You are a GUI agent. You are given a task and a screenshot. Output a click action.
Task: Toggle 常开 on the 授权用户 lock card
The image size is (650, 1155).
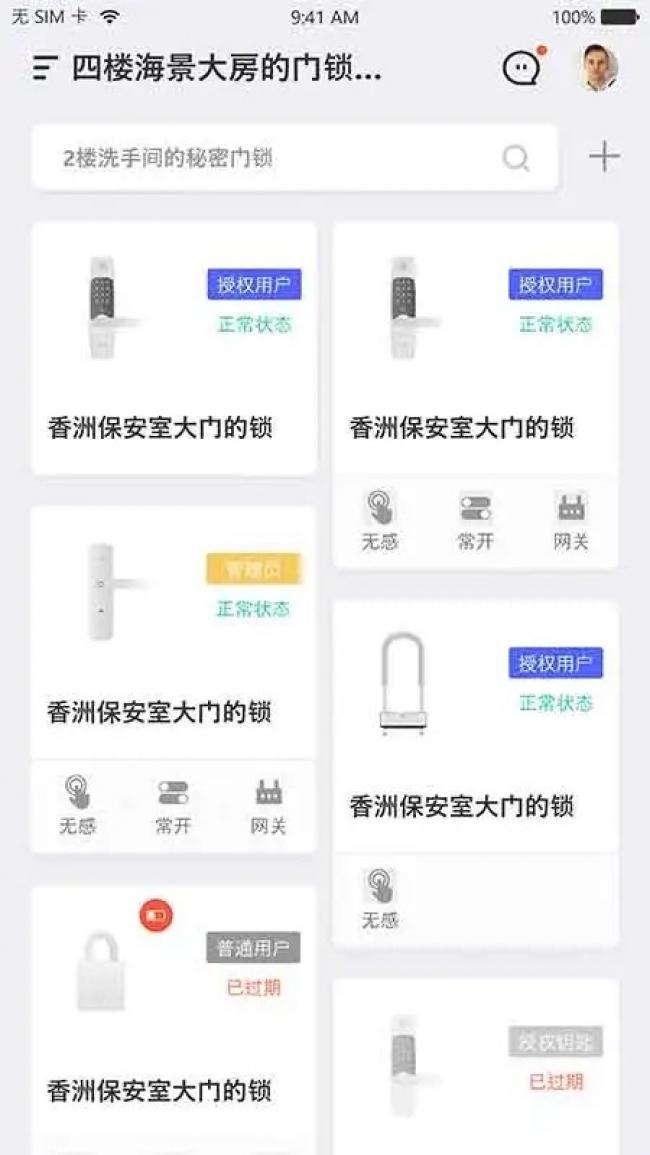pyautogui.click(x=475, y=522)
